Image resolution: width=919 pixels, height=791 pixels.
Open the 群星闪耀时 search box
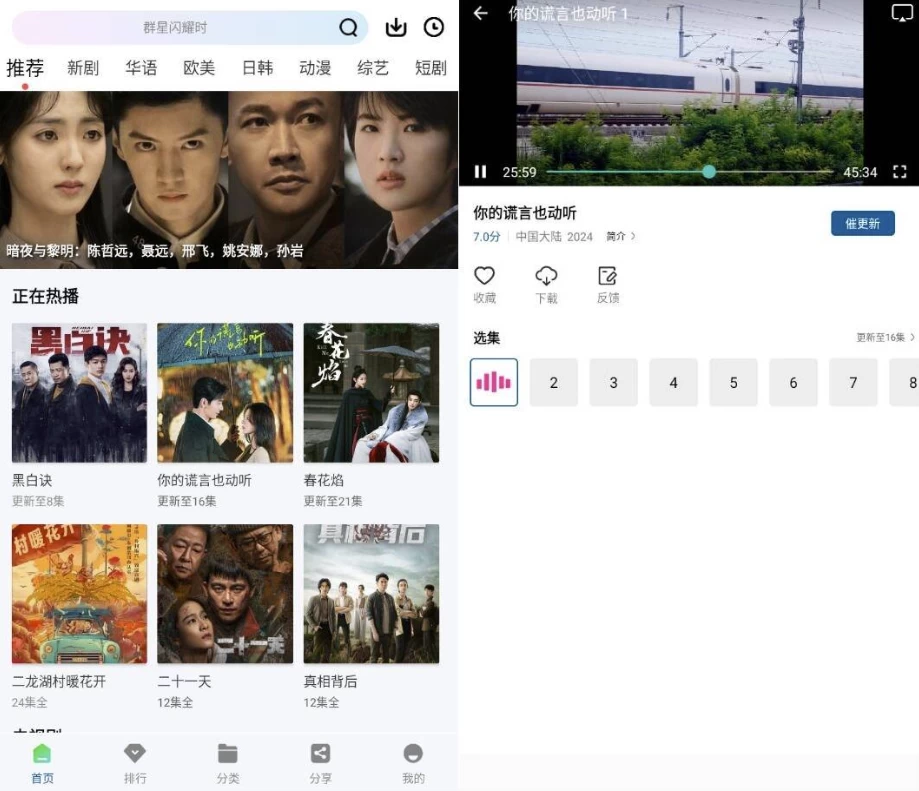(175, 28)
